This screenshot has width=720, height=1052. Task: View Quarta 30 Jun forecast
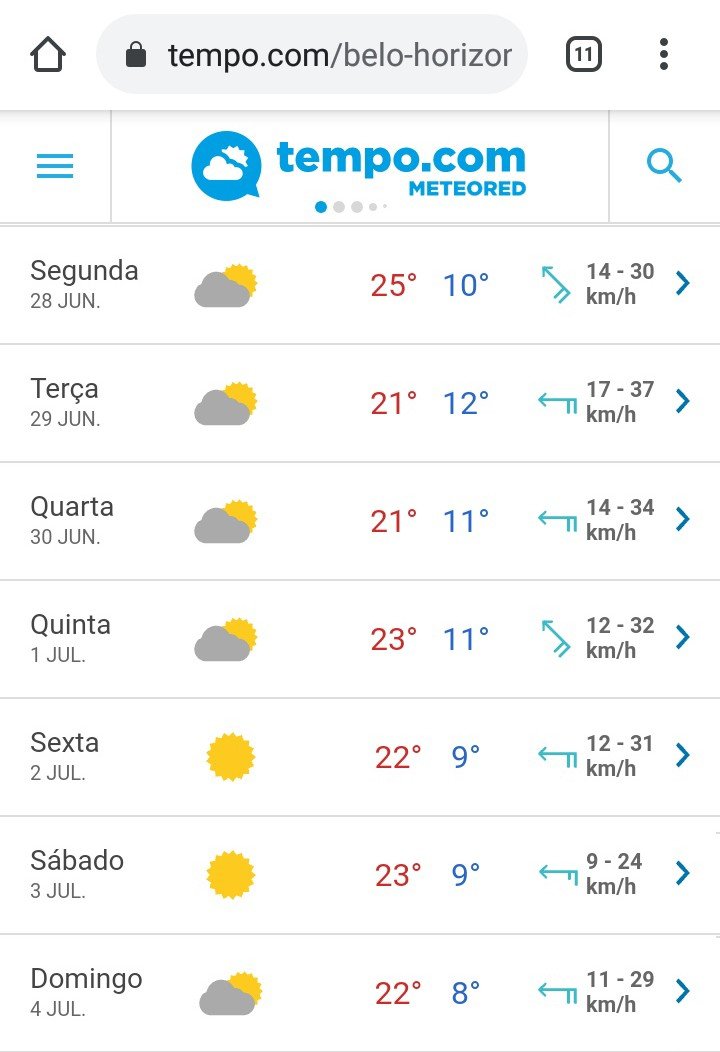682,520
